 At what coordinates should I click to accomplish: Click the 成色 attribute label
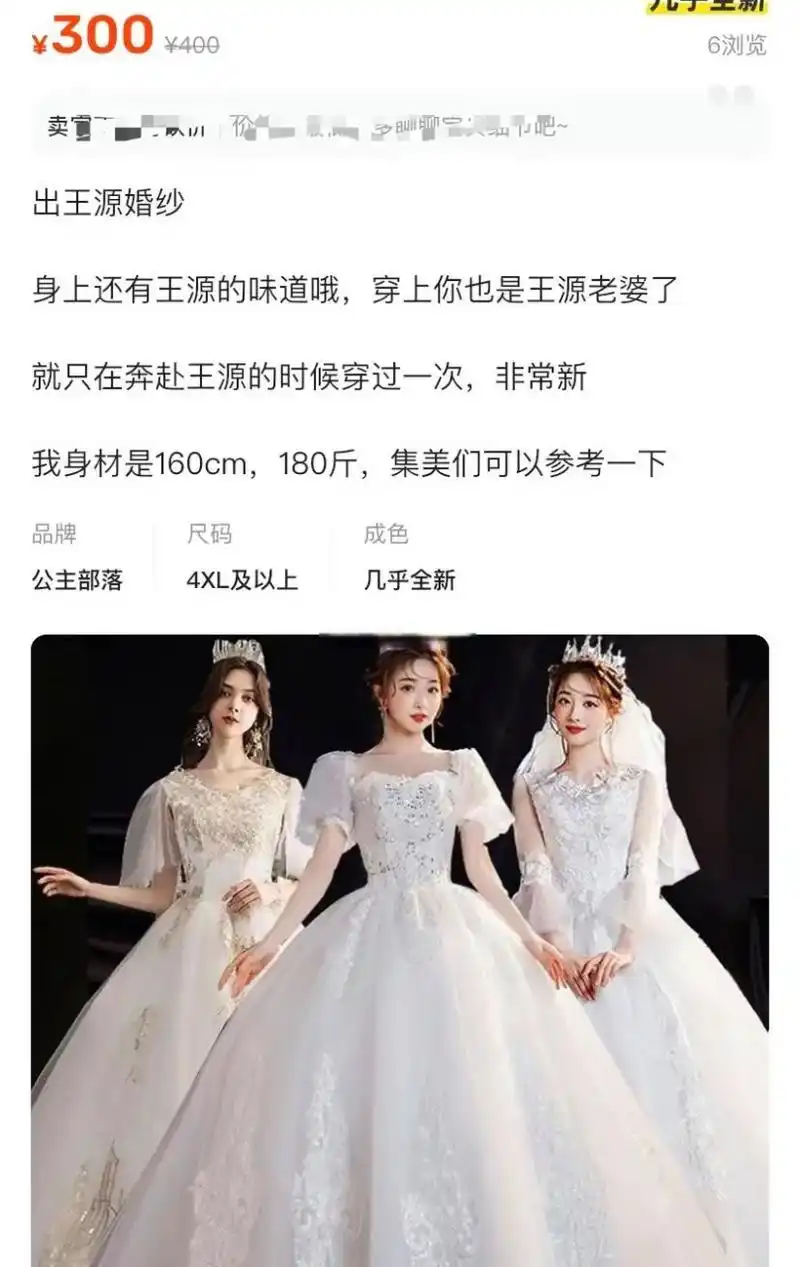pos(382,535)
